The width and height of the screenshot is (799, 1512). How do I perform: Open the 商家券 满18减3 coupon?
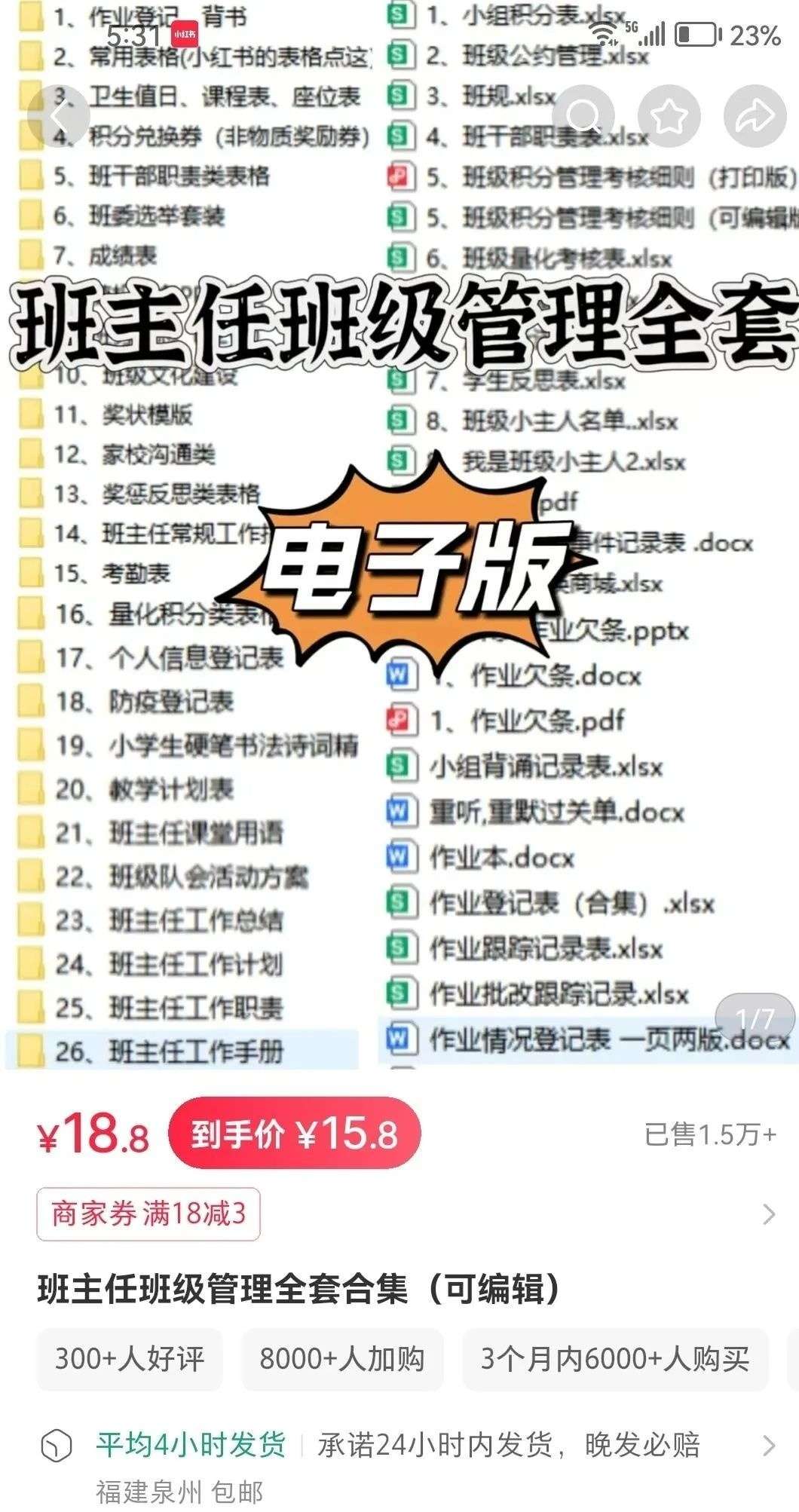point(148,1214)
